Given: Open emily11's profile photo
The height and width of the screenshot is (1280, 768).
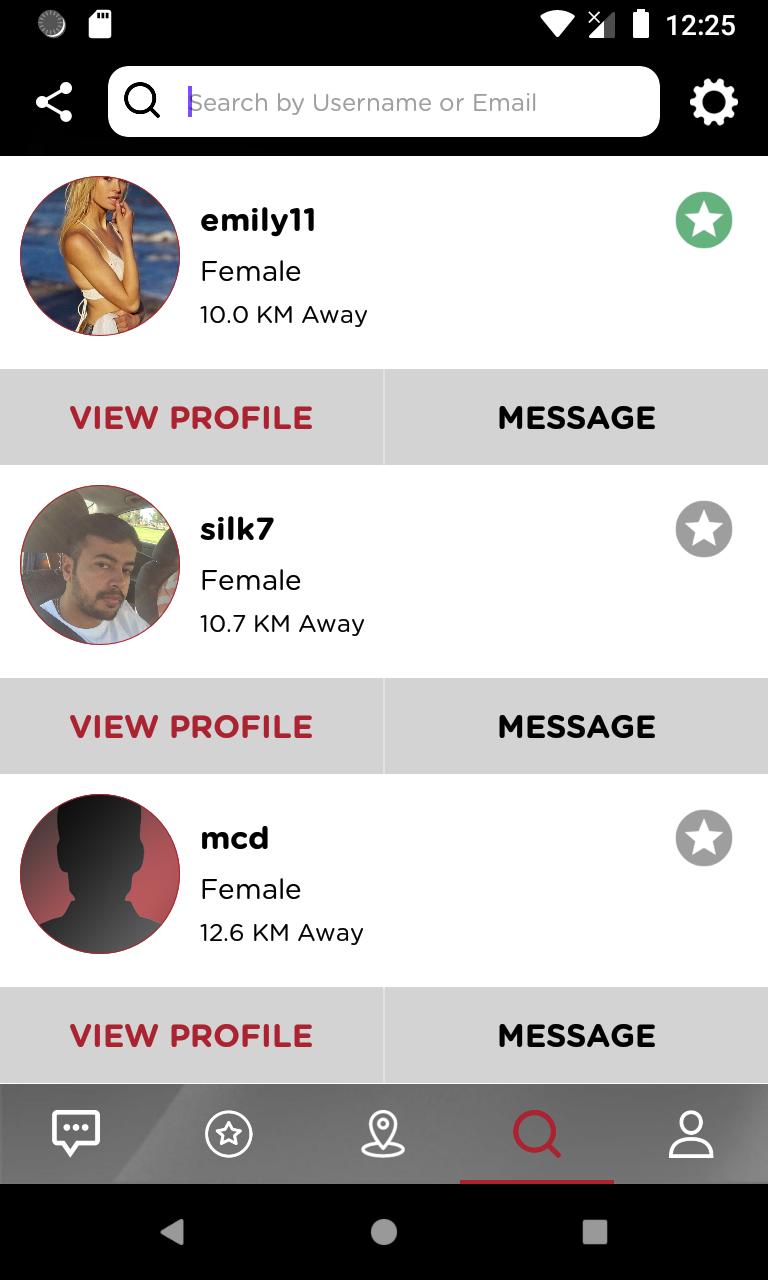Looking at the screenshot, I should tap(100, 256).
